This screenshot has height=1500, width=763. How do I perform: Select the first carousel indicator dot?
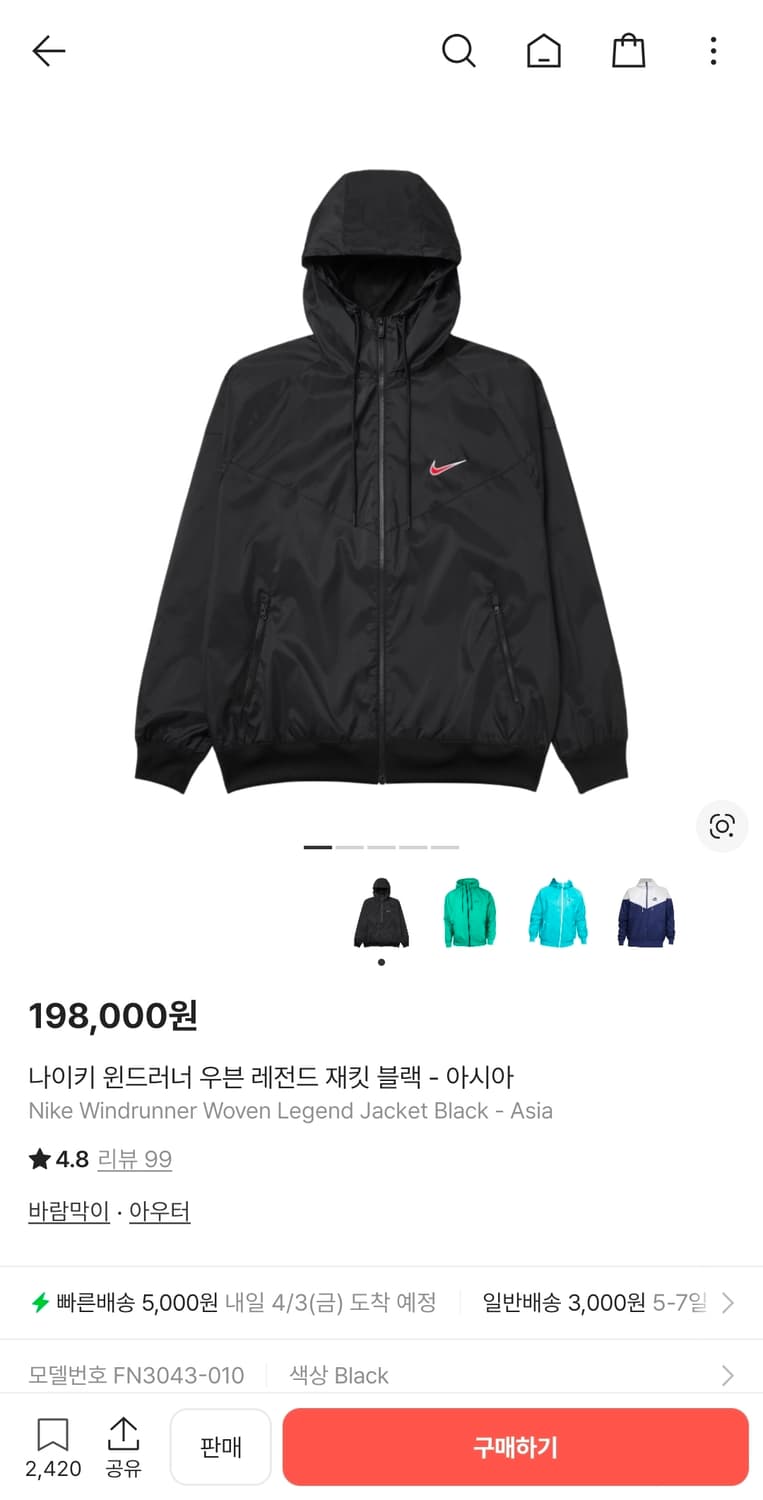(316, 846)
